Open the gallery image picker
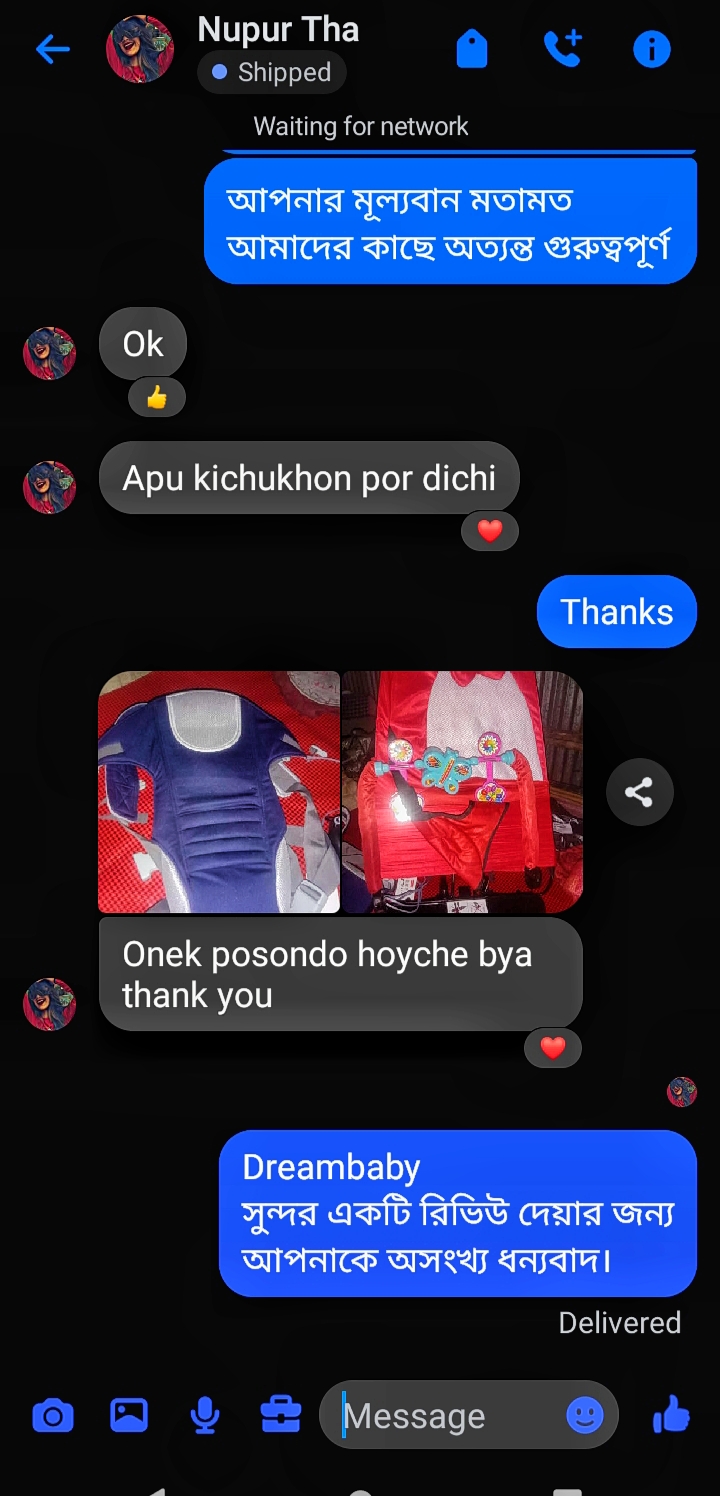The image size is (720, 1496). [129, 1416]
